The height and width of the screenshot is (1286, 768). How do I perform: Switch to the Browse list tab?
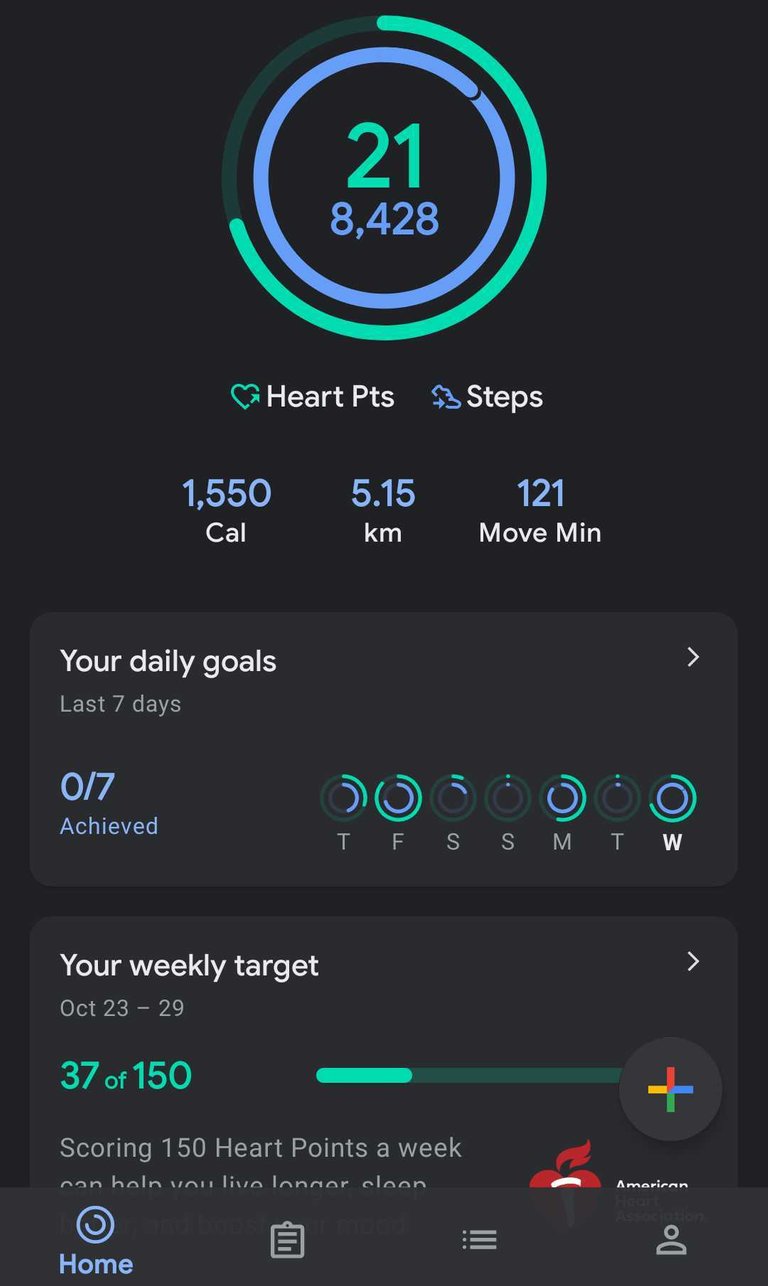[479, 1241]
